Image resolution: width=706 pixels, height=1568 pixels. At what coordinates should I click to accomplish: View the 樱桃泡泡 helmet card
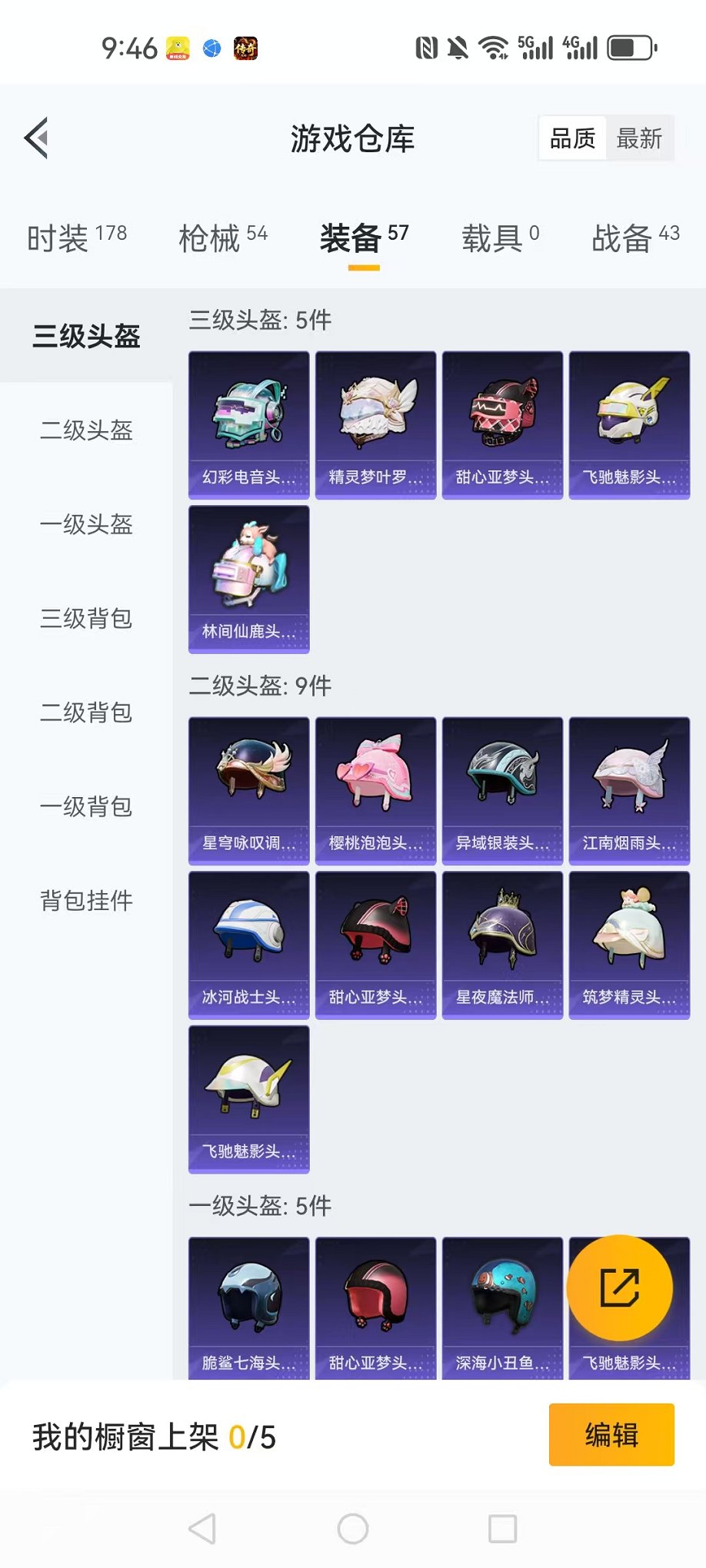tap(375, 791)
